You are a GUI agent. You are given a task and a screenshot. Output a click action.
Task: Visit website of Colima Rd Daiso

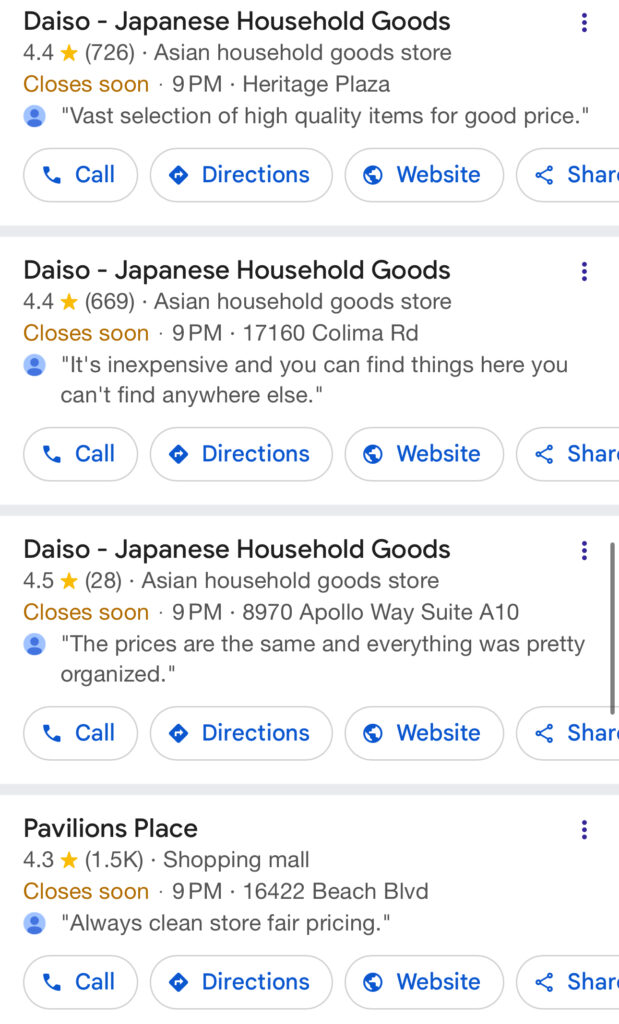coord(424,454)
